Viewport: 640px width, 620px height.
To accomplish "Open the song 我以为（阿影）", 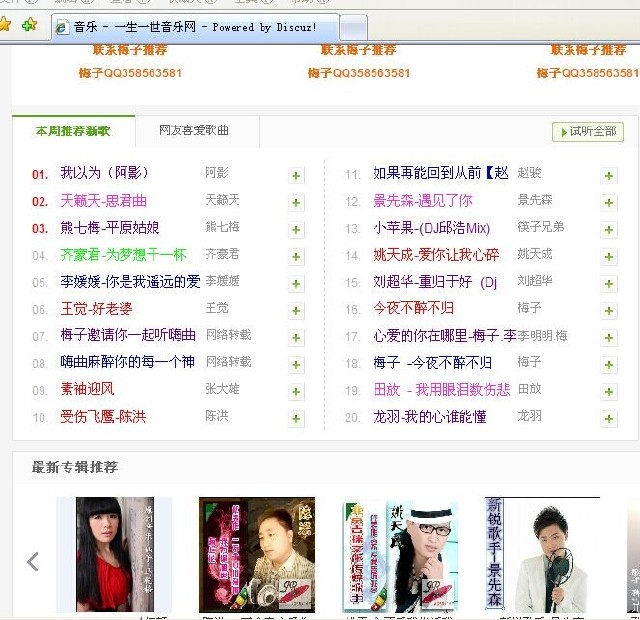I will click(x=104, y=173).
